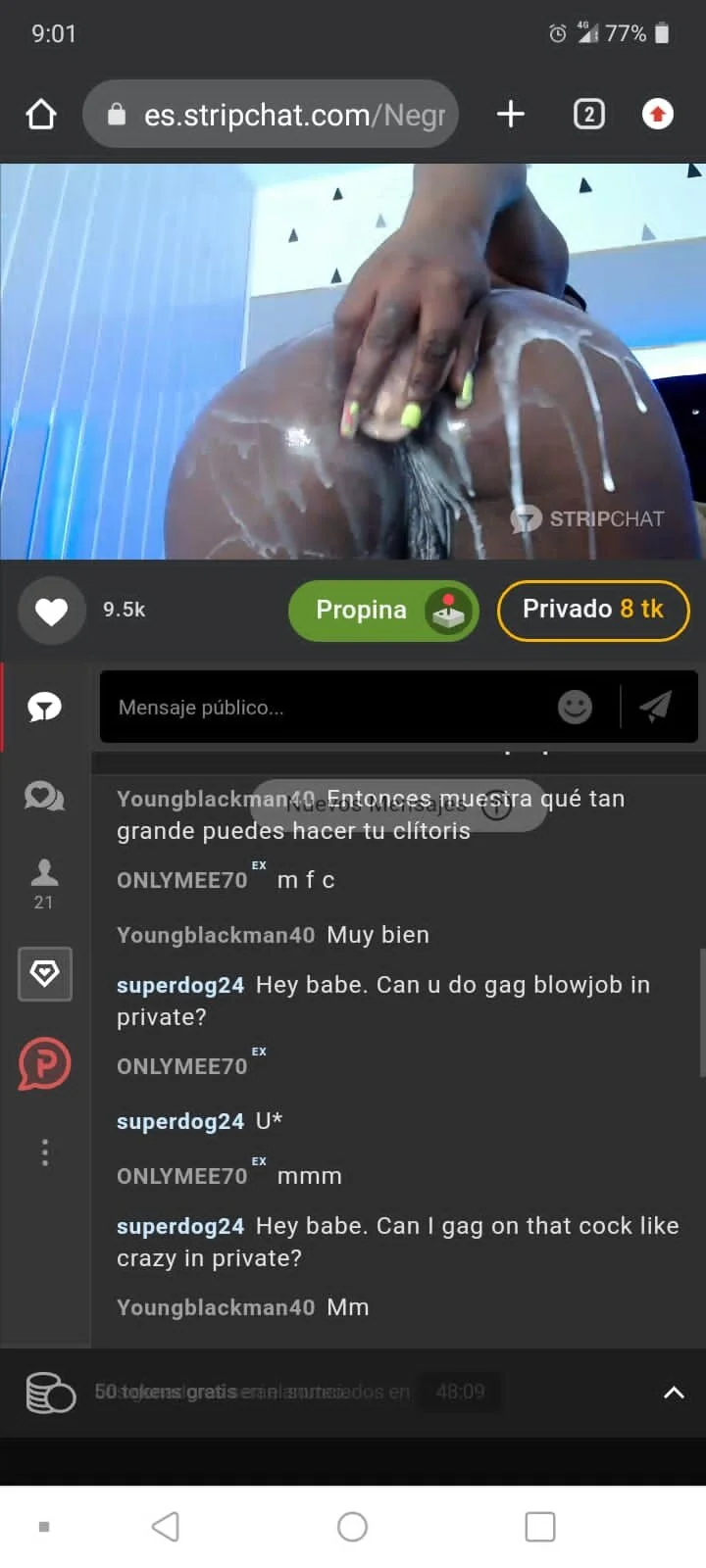Focus the Mensaje público text field
The height and width of the screenshot is (1568, 706).
click(x=324, y=708)
